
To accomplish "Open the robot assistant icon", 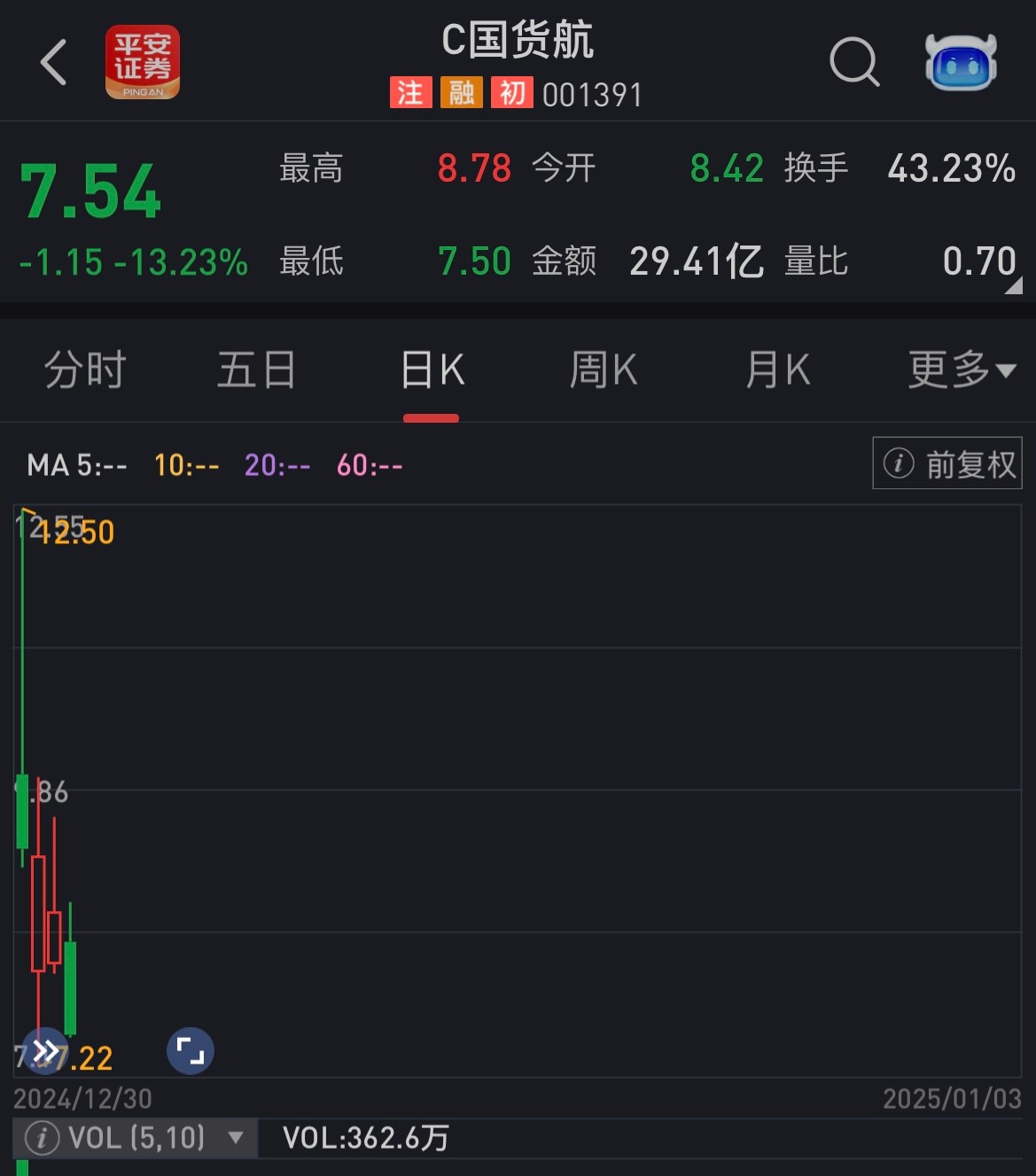I will pos(961,62).
